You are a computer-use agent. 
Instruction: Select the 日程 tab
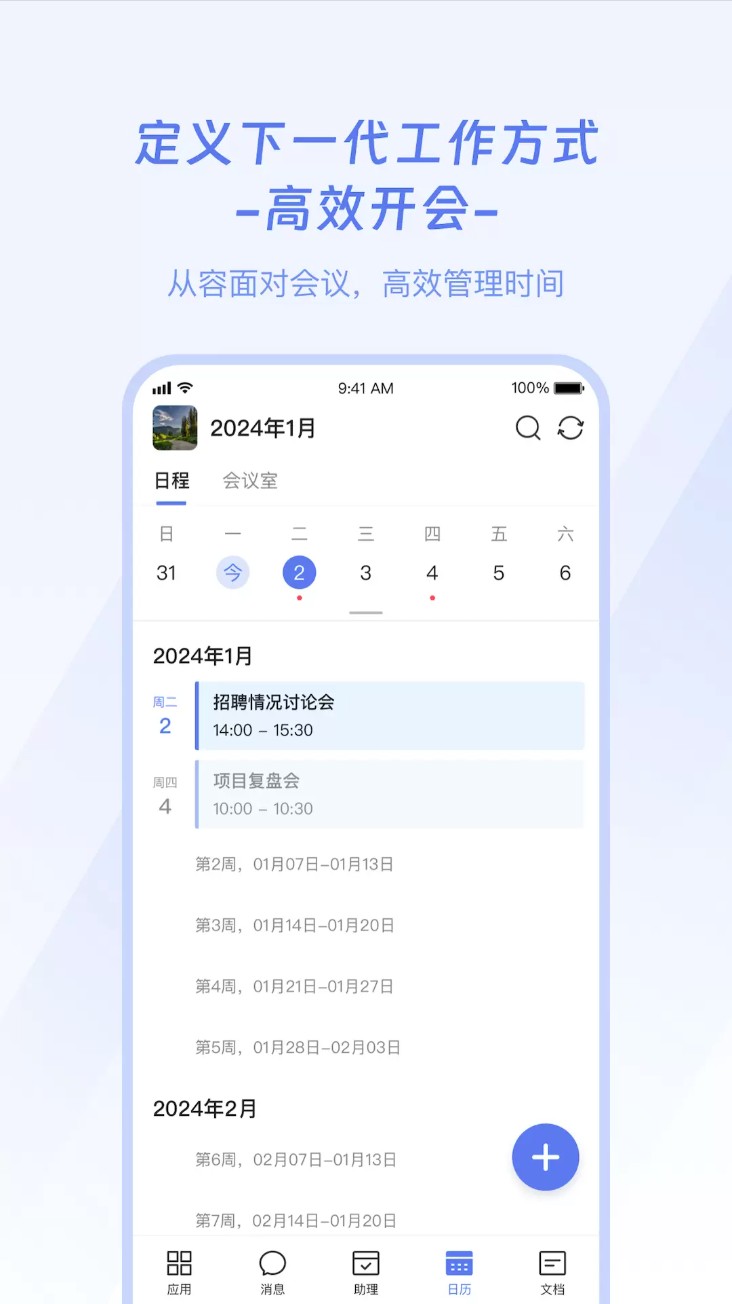coord(170,481)
